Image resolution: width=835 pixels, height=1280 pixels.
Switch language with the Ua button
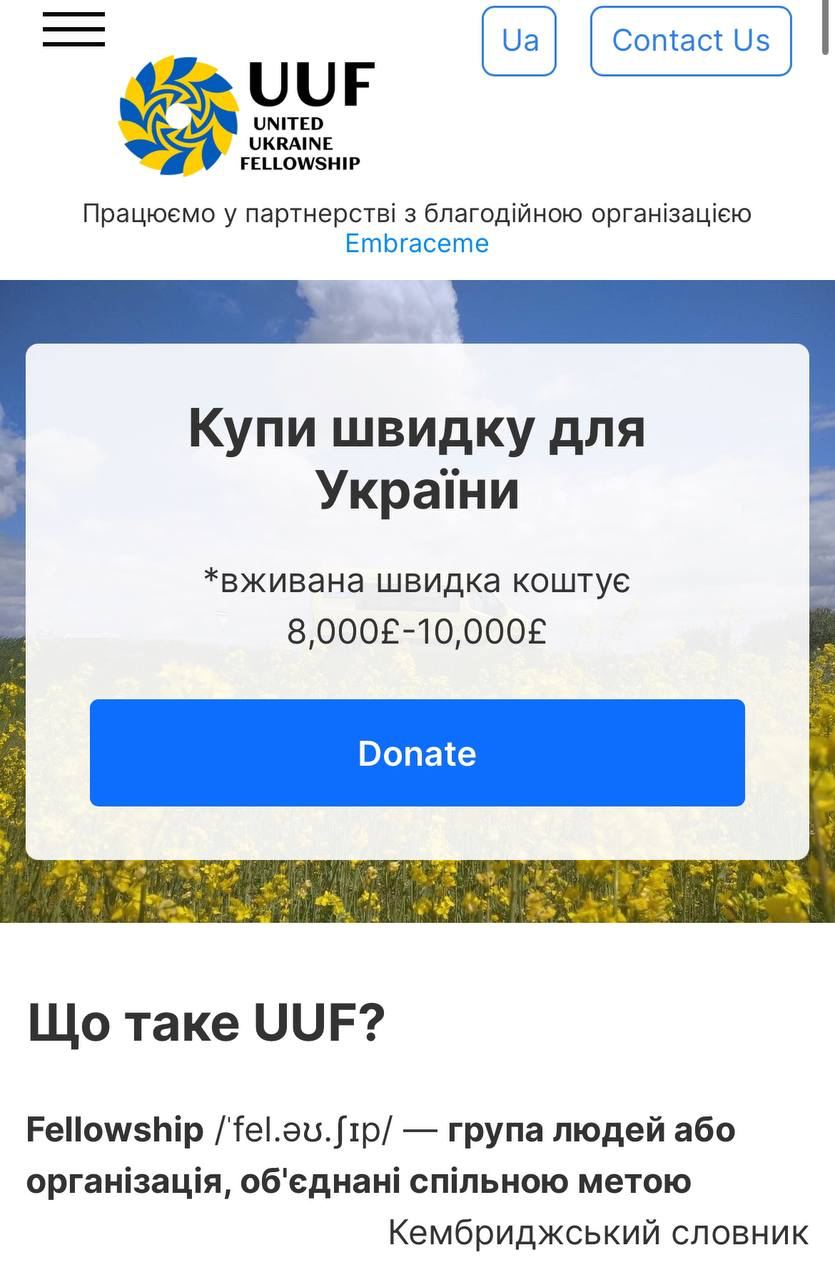click(x=519, y=41)
